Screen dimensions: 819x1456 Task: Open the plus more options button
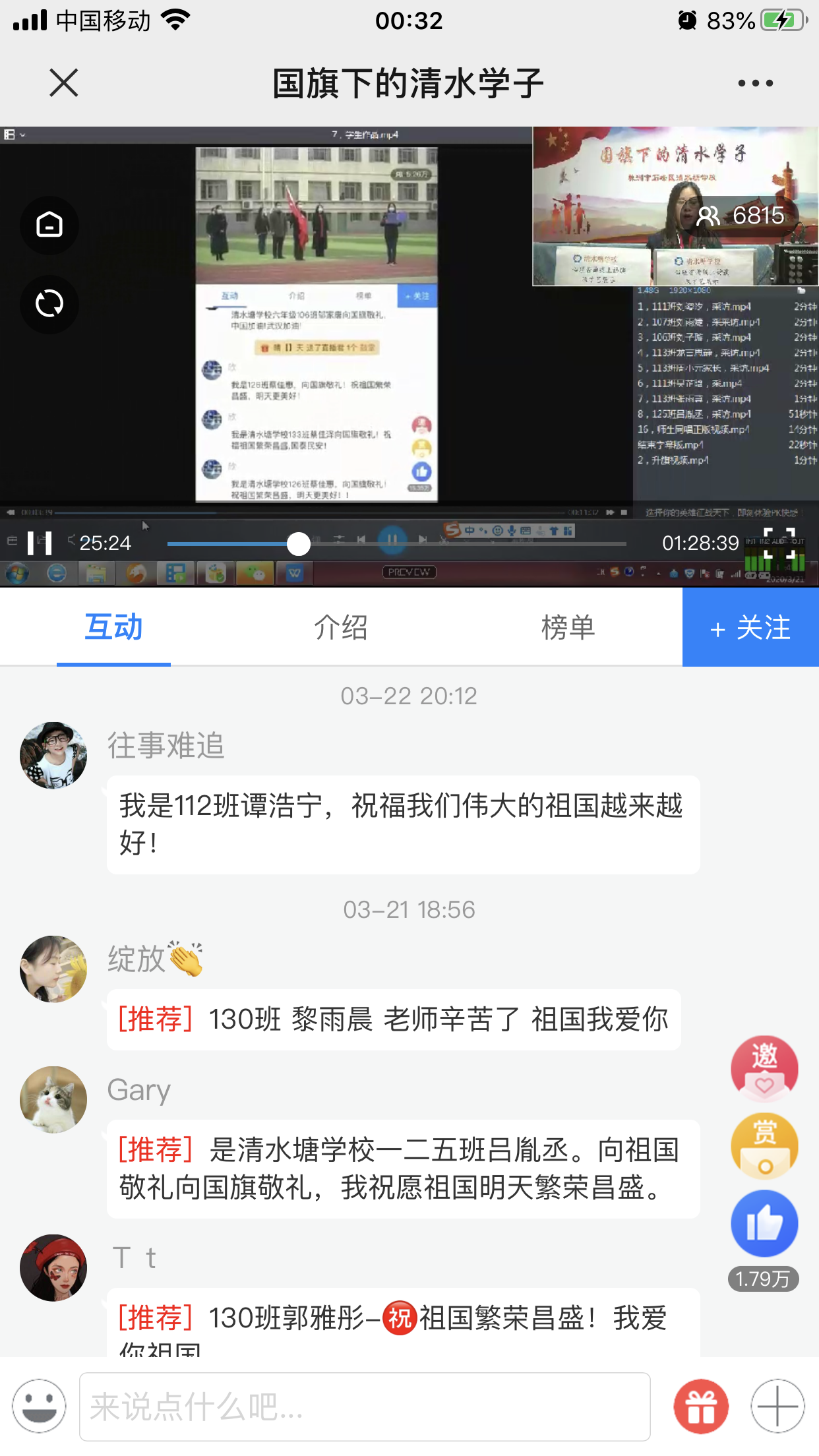tap(777, 1406)
